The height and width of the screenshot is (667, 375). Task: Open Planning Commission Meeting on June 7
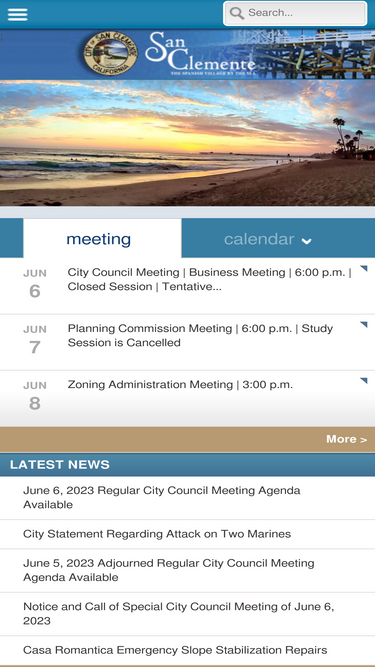(188, 342)
